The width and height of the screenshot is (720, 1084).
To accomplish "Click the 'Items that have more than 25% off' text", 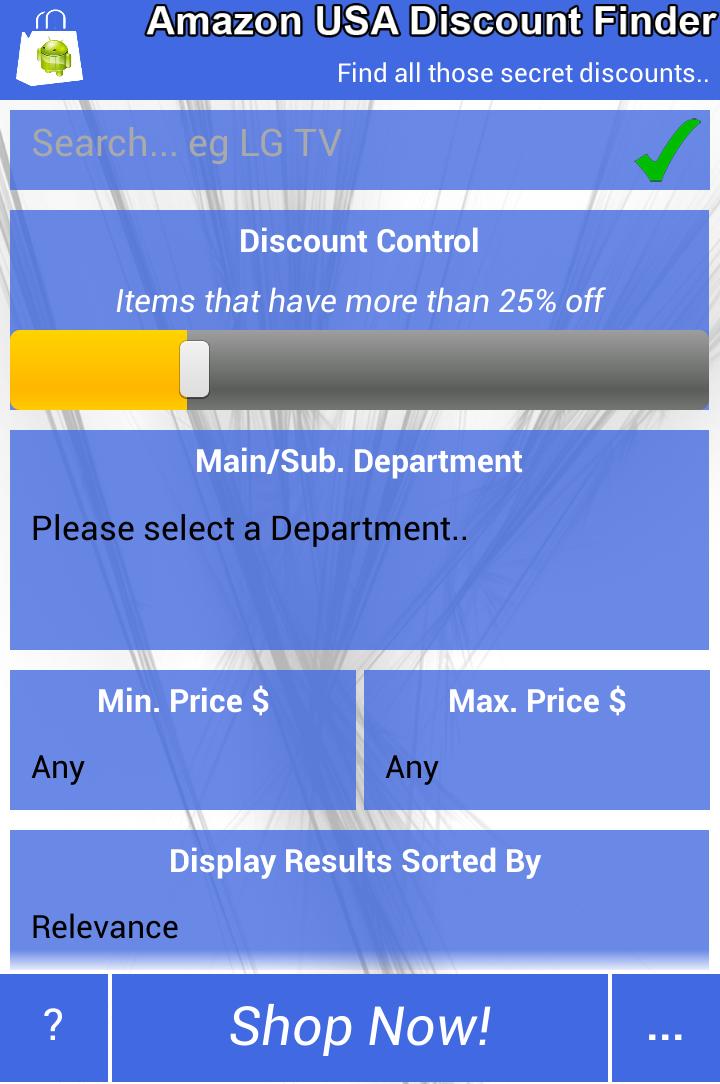I will coord(360,300).
